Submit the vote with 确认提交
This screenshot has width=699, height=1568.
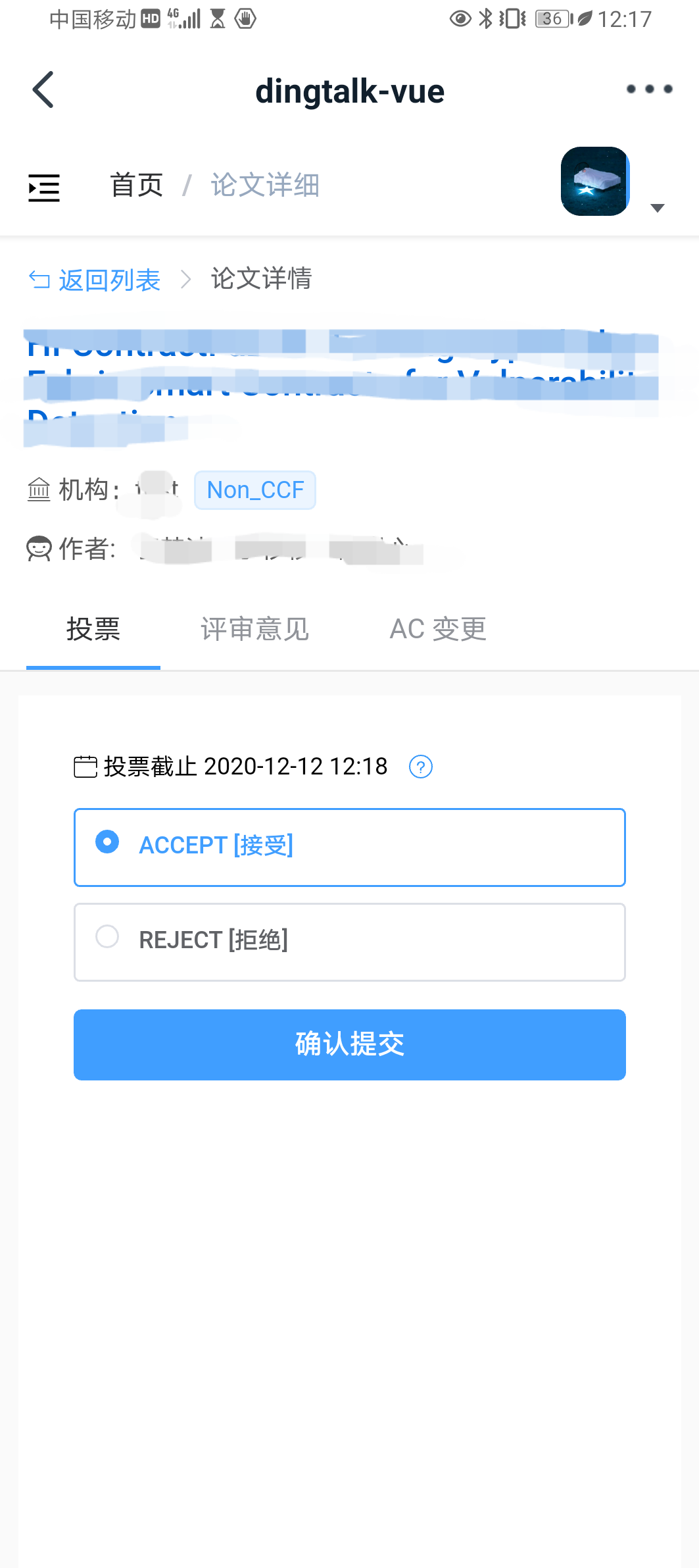point(349,1044)
